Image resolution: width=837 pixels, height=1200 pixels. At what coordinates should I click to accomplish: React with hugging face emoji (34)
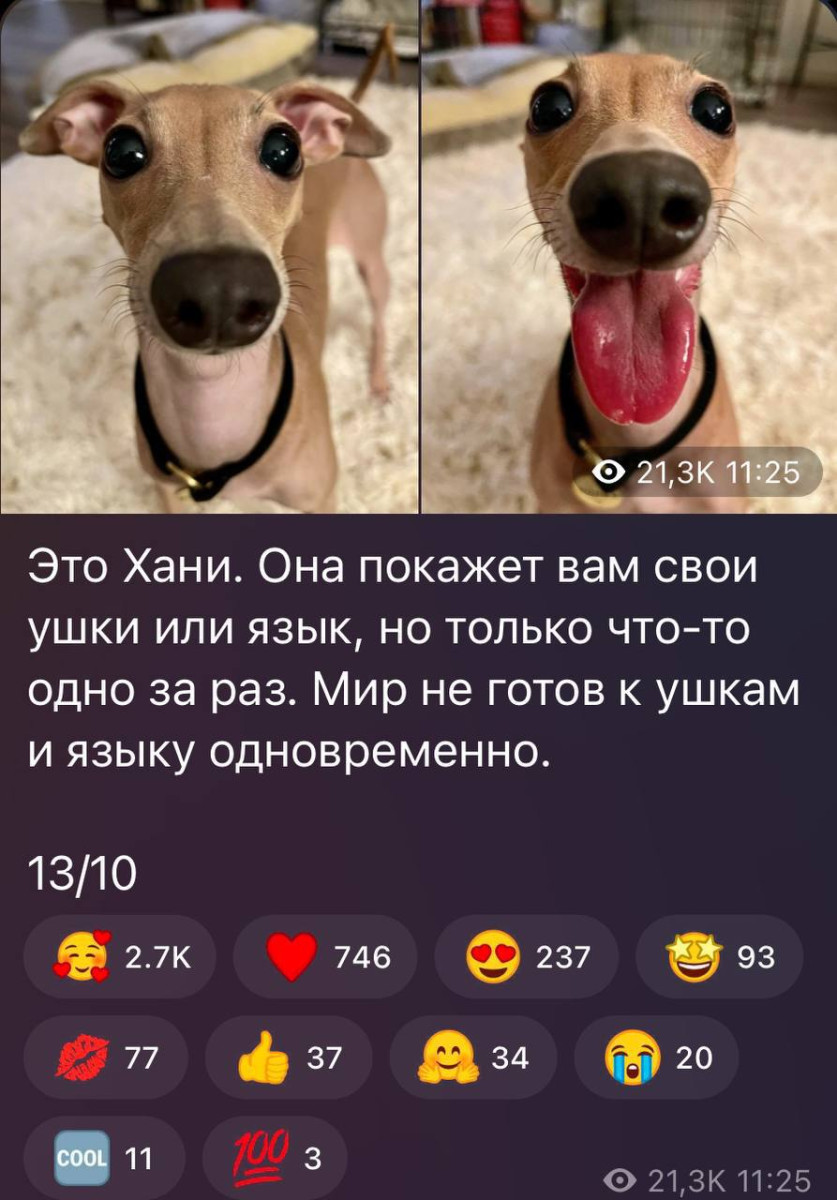tap(473, 1057)
